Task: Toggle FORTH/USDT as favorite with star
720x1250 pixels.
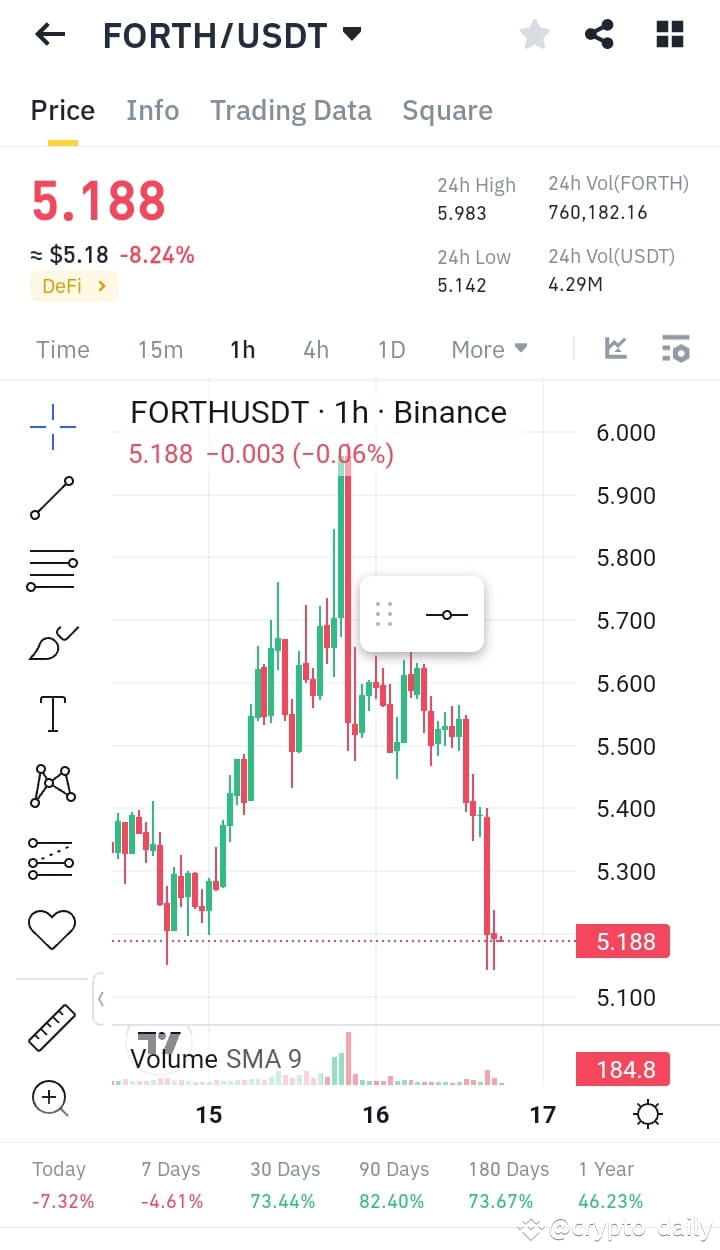Action: pyautogui.click(x=534, y=33)
